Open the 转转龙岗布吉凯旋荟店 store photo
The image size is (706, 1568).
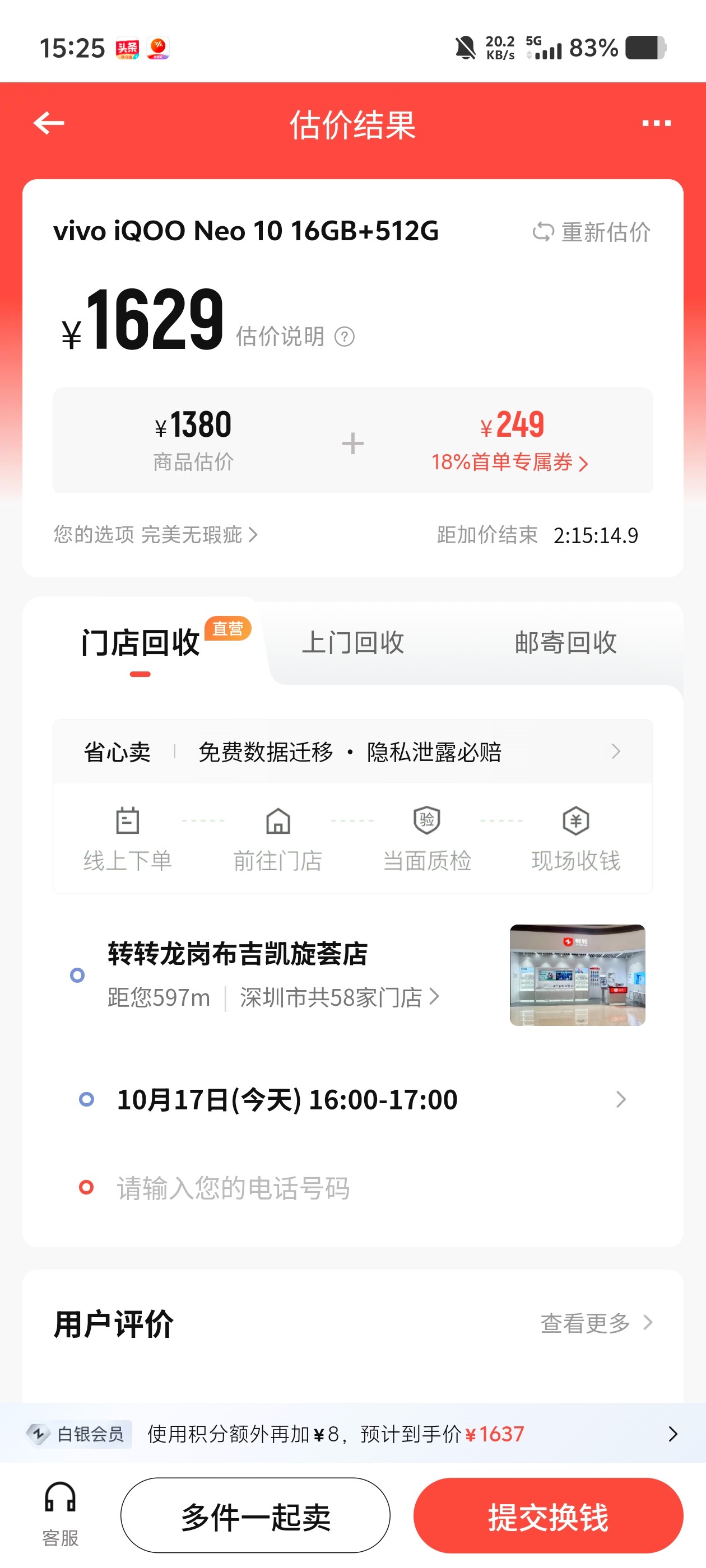(x=577, y=975)
